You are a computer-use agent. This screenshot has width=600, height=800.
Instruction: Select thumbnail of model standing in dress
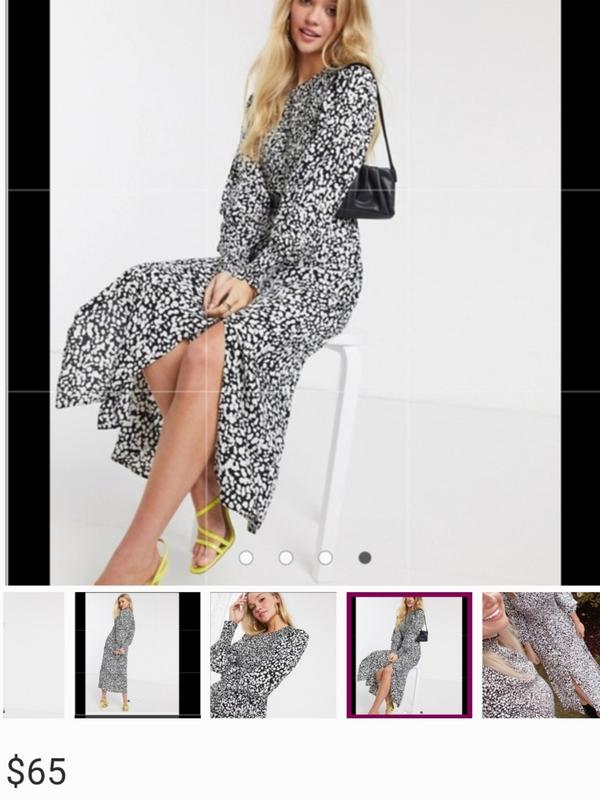[x=138, y=655]
